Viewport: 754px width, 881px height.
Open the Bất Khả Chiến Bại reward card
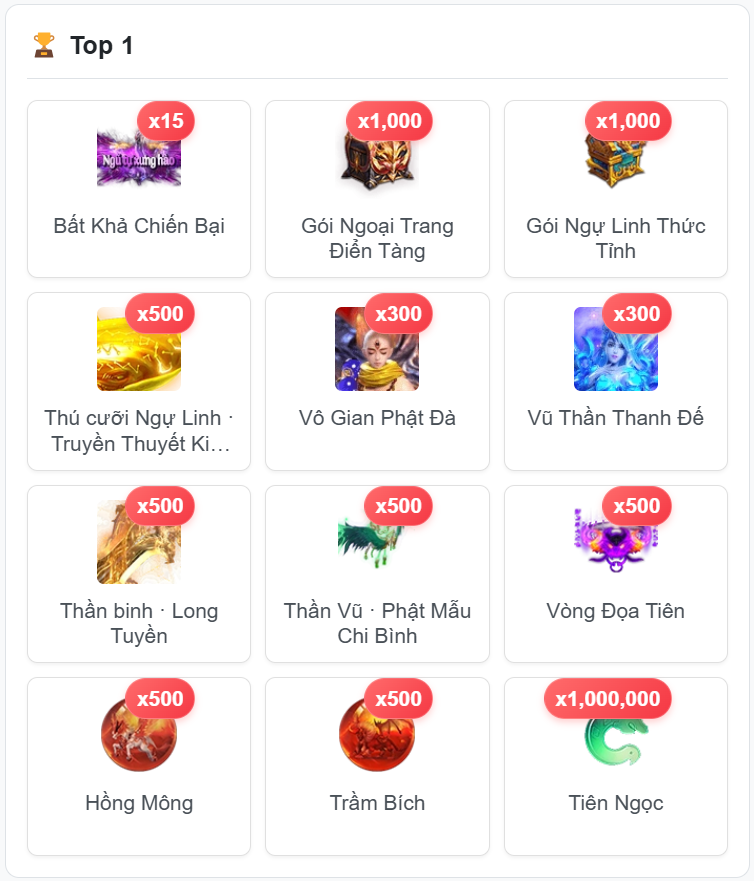pos(139,189)
